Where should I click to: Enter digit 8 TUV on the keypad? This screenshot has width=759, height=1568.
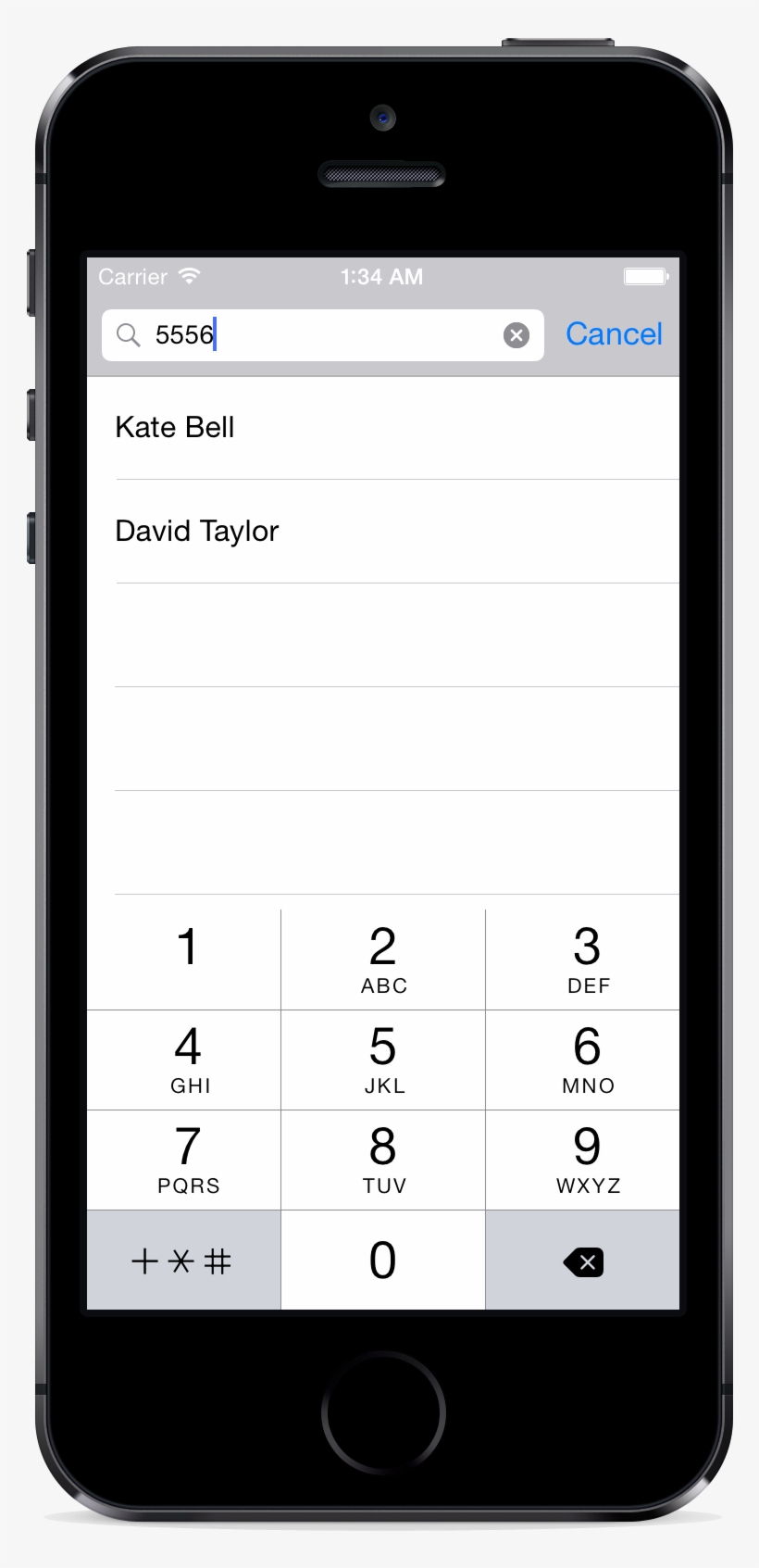click(x=383, y=1160)
